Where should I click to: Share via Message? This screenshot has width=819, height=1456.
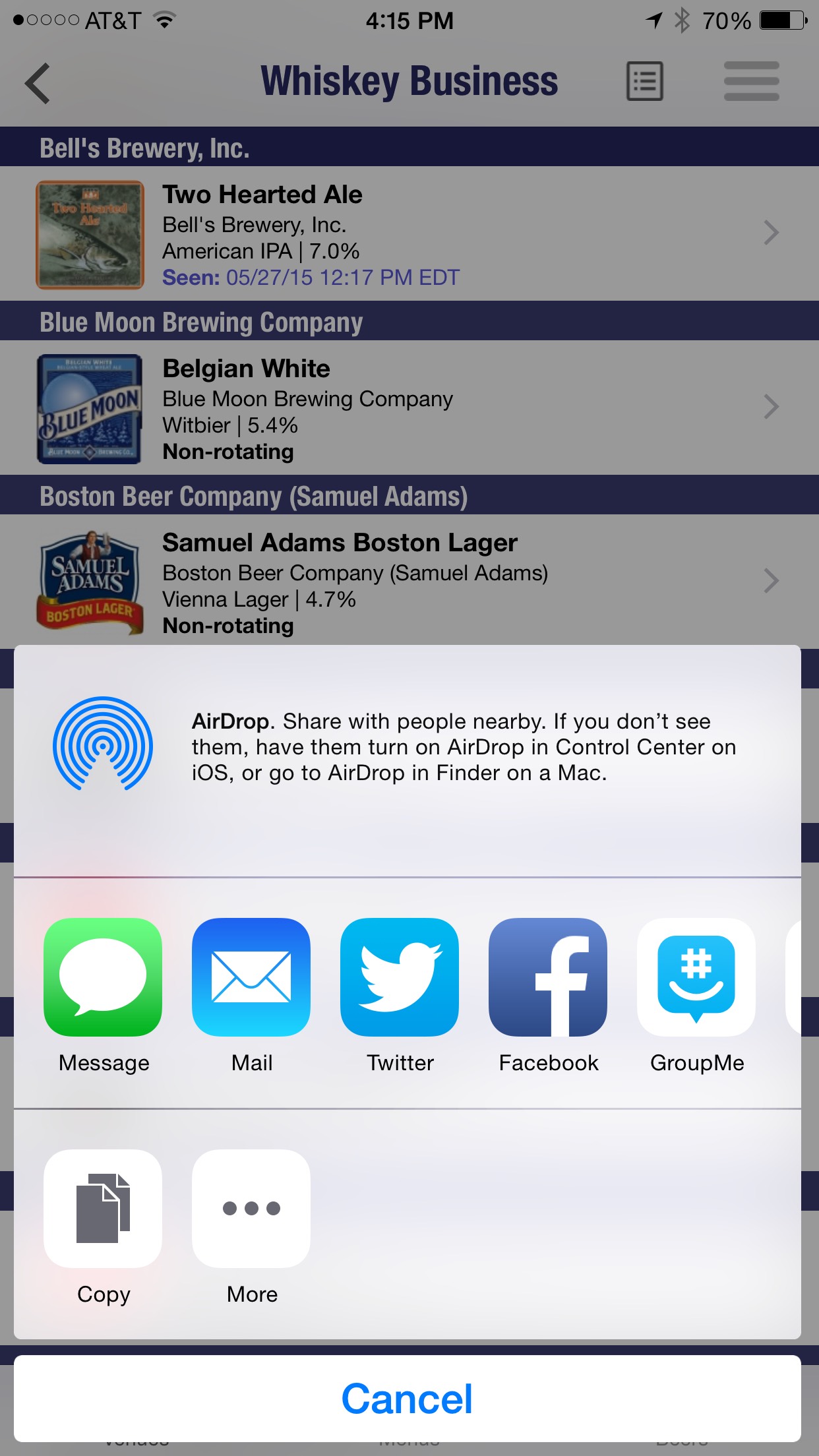(x=103, y=977)
